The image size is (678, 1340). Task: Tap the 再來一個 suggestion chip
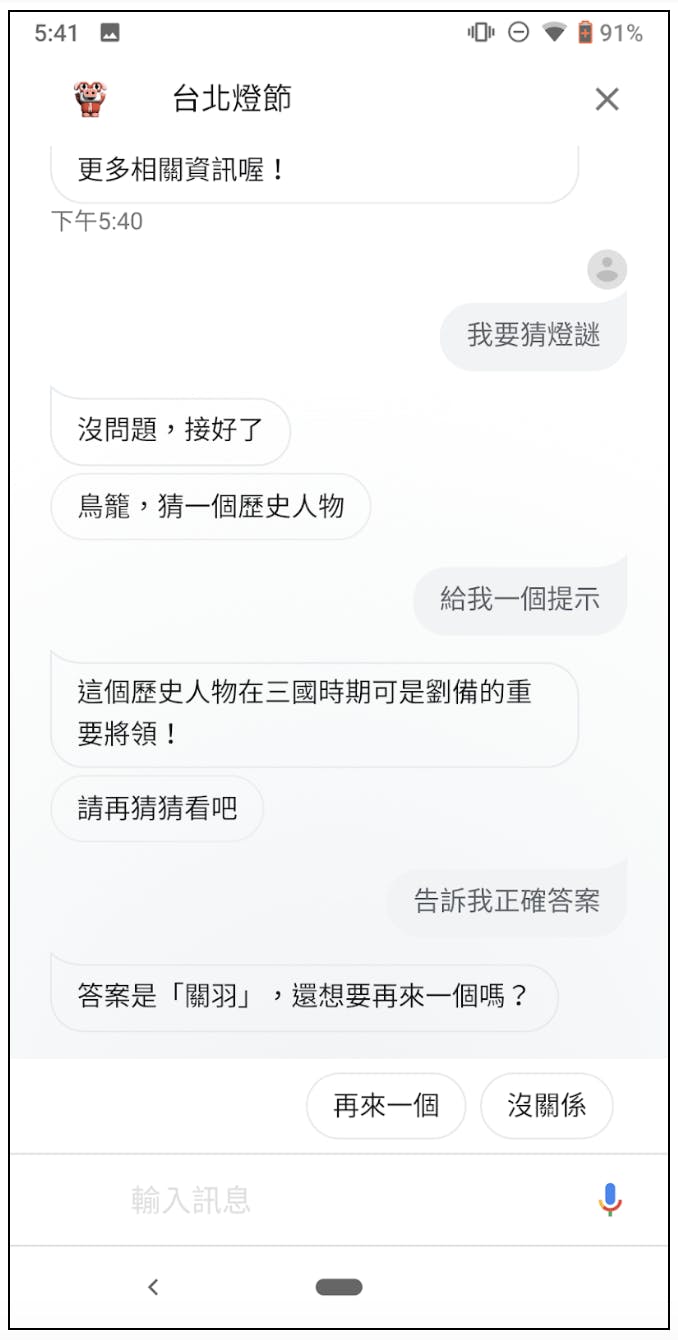point(386,1106)
